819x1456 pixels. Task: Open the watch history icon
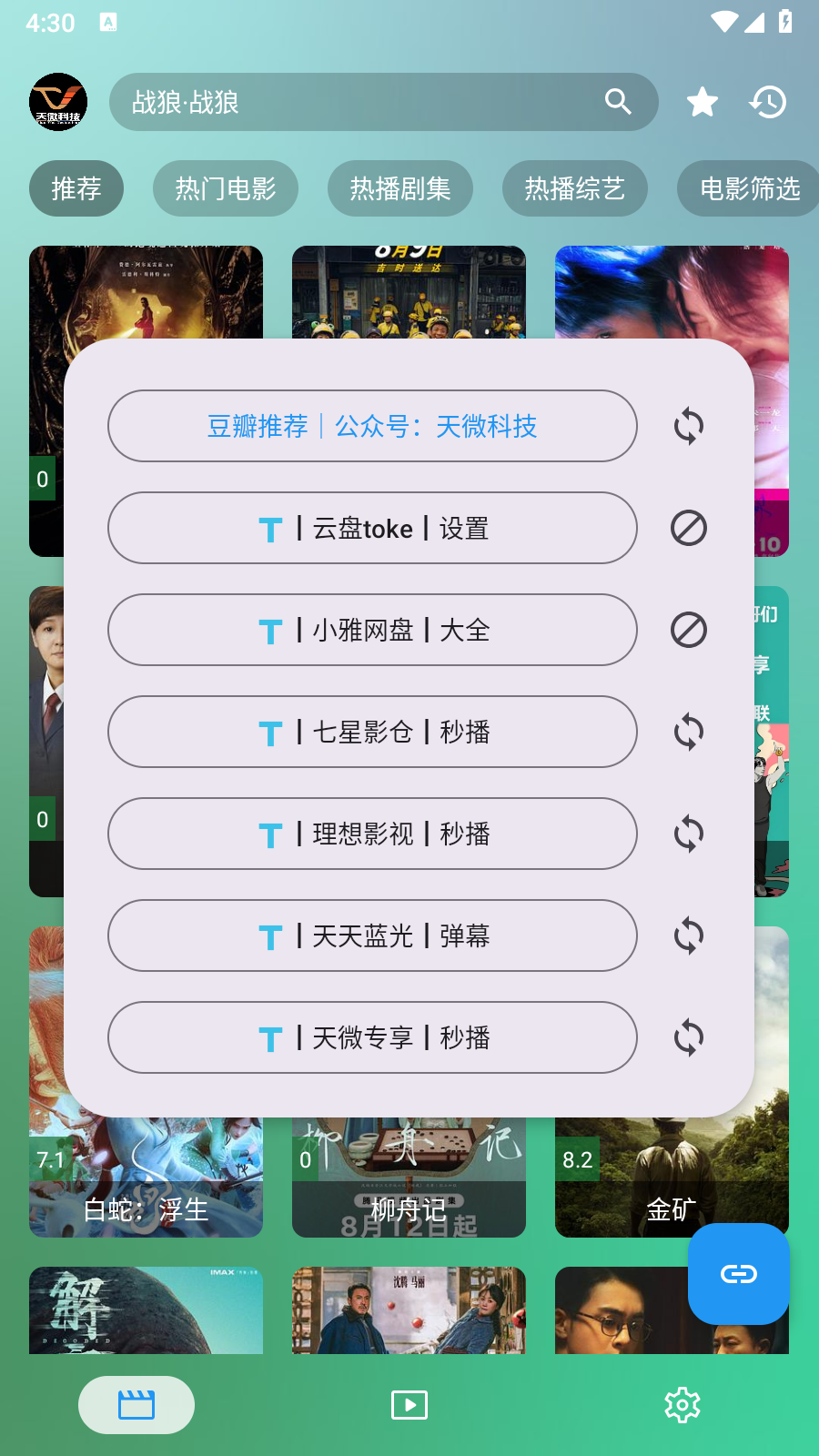pyautogui.click(x=768, y=102)
